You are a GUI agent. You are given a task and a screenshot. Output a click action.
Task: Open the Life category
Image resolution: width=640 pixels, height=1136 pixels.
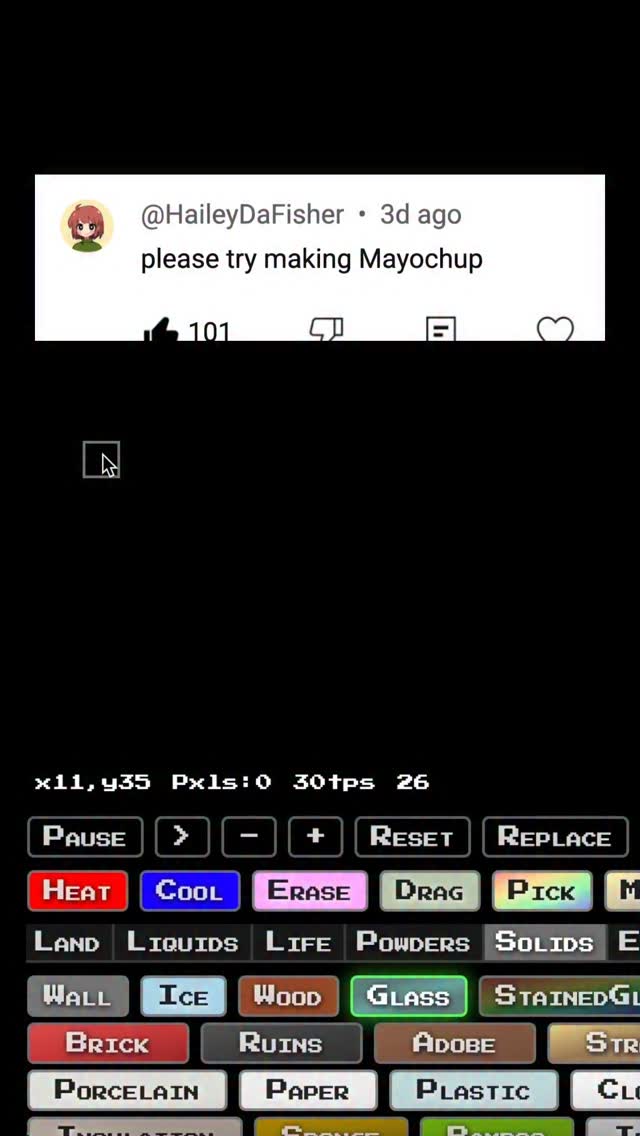(x=298, y=942)
